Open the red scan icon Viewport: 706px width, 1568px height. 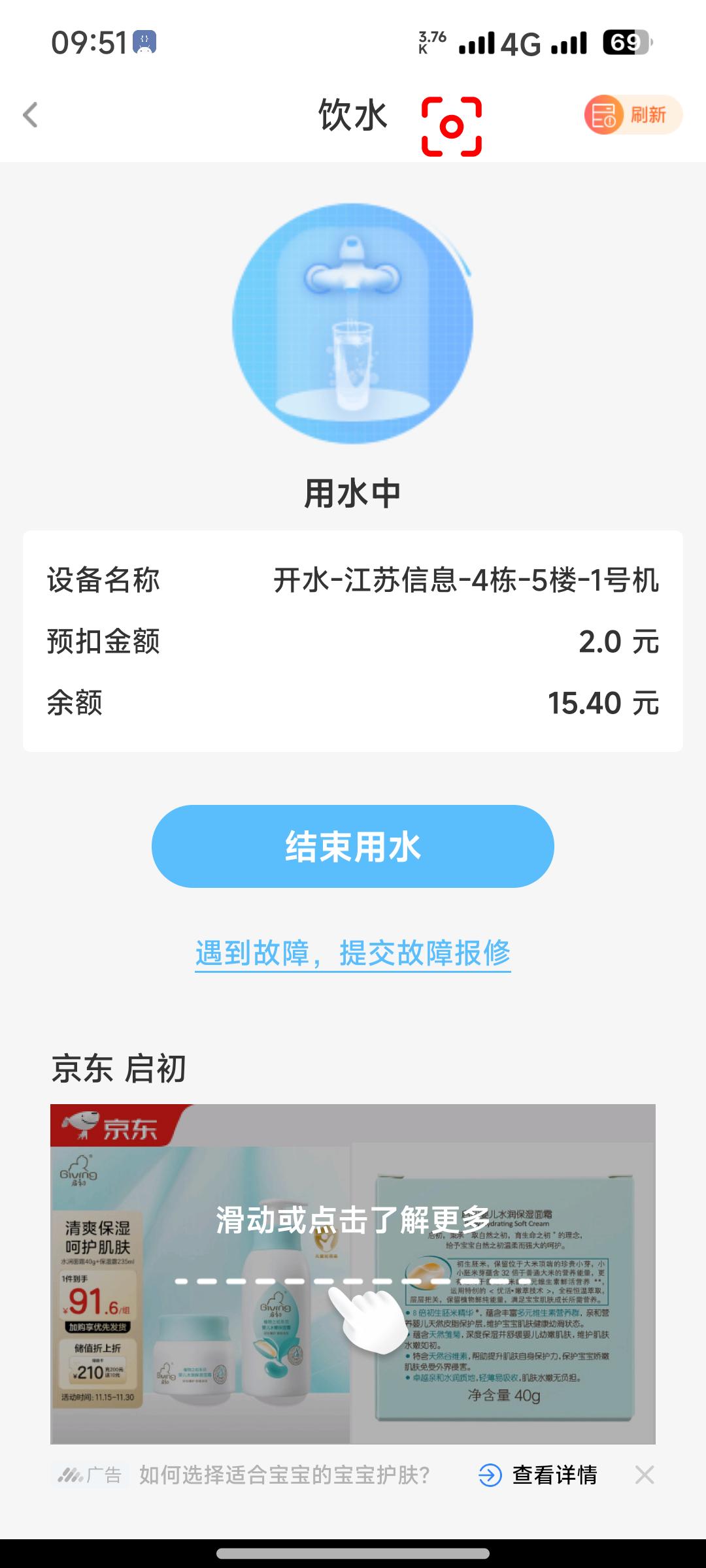coord(451,126)
